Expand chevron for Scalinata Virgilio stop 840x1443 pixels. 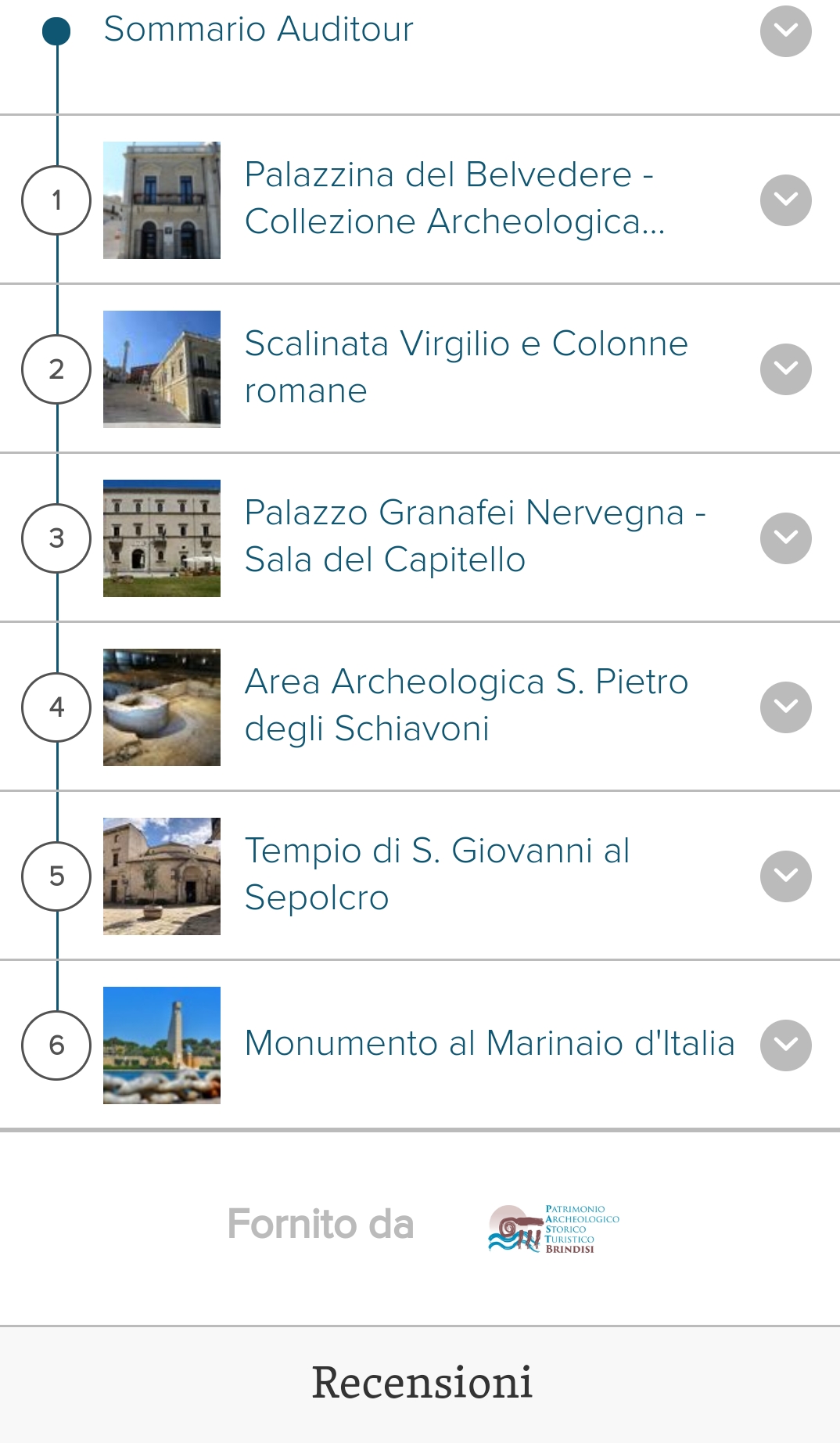(x=785, y=369)
